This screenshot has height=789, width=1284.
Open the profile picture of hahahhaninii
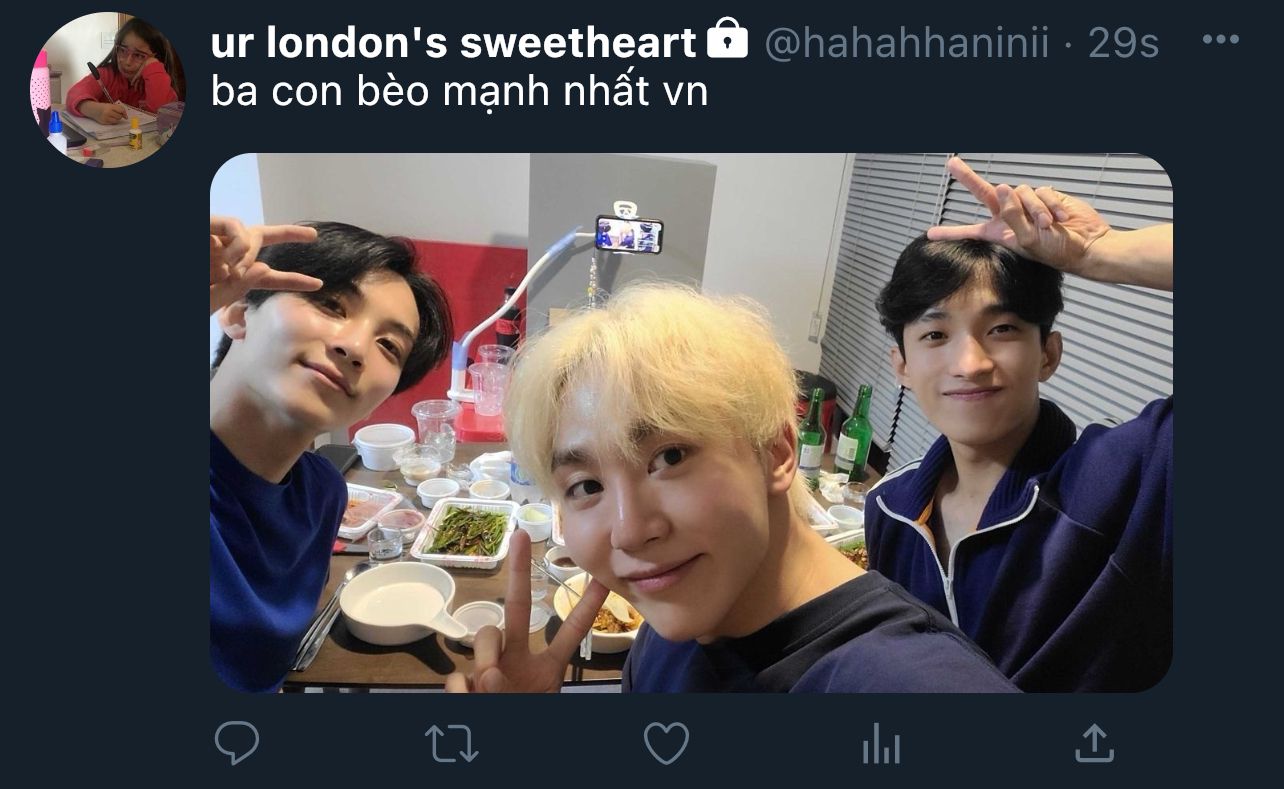[108, 89]
